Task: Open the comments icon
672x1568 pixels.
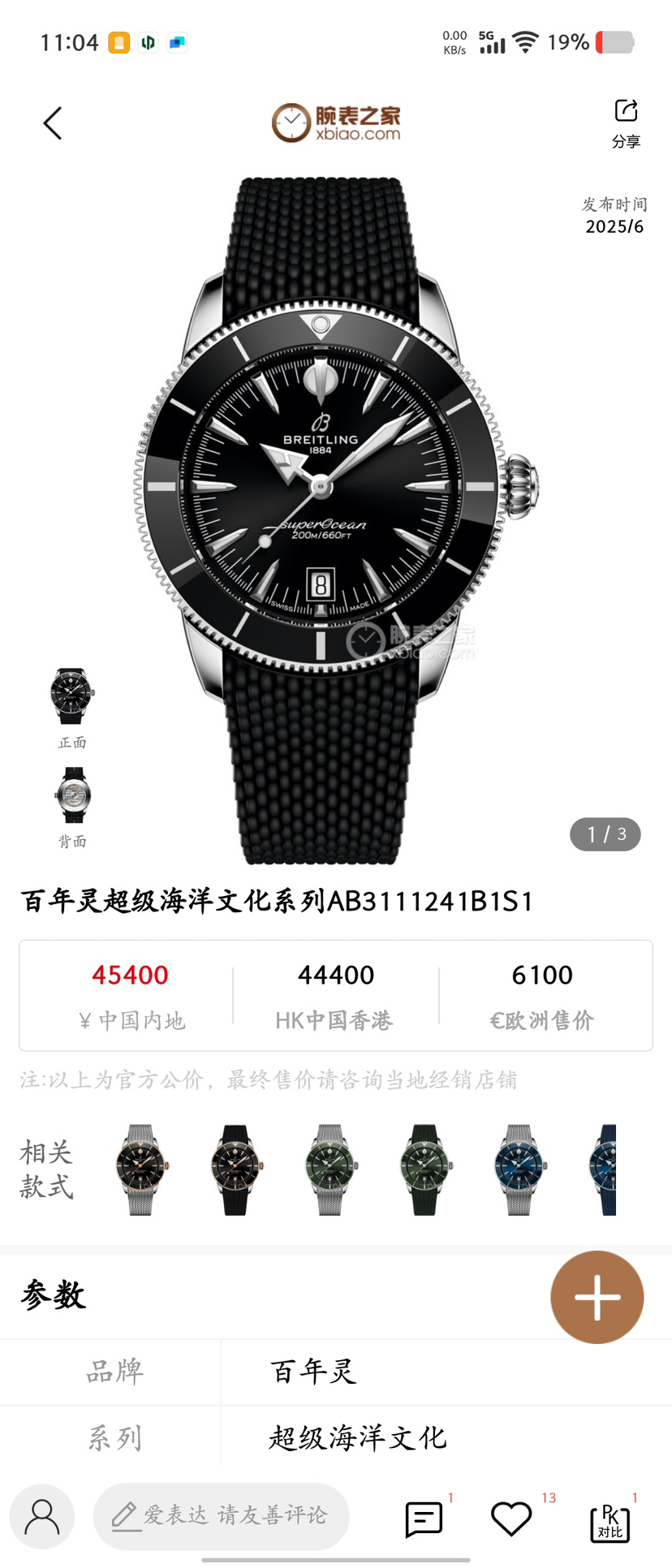Action: click(424, 1519)
